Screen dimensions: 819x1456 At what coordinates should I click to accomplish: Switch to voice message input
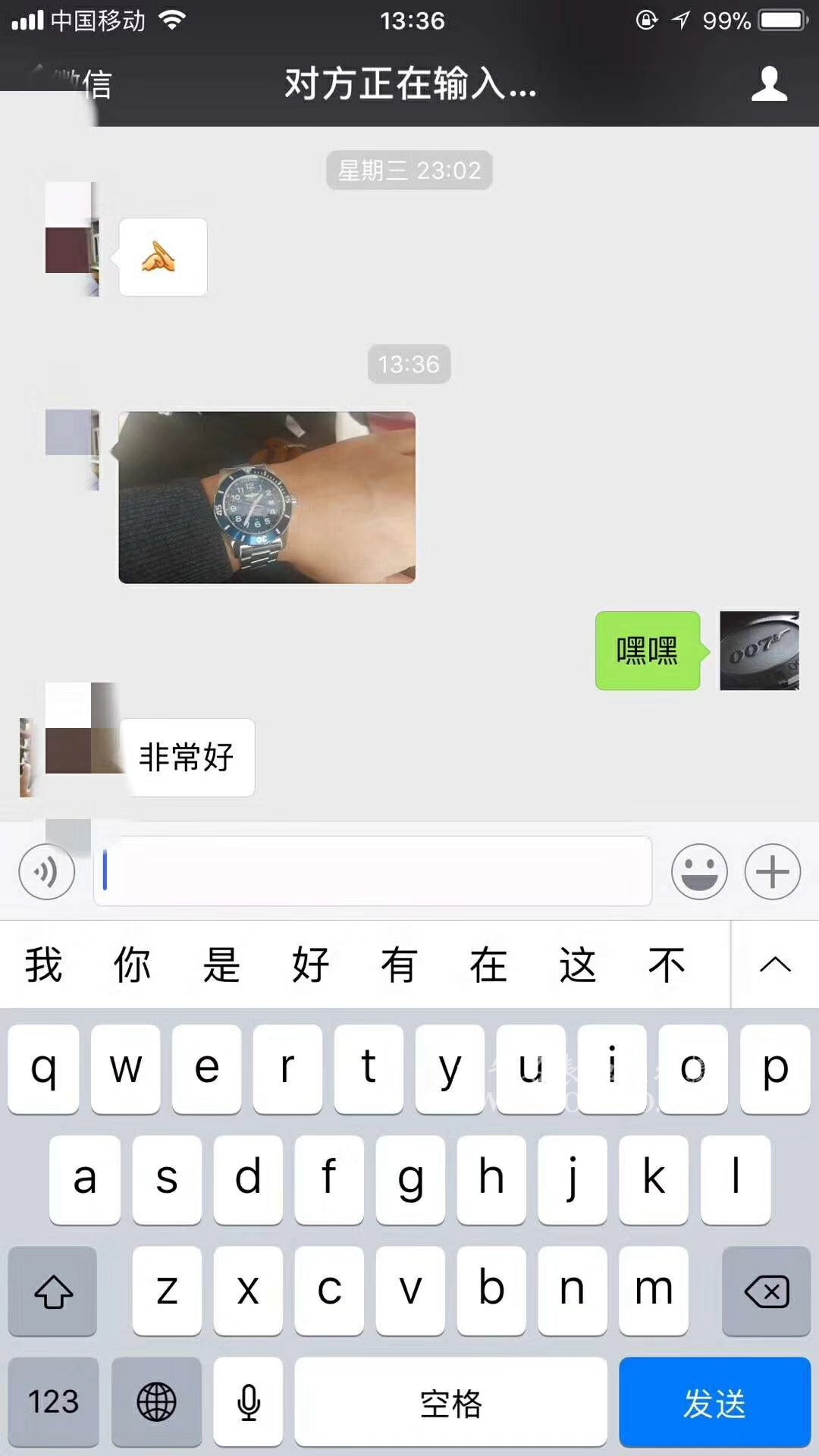[x=47, y=872]
